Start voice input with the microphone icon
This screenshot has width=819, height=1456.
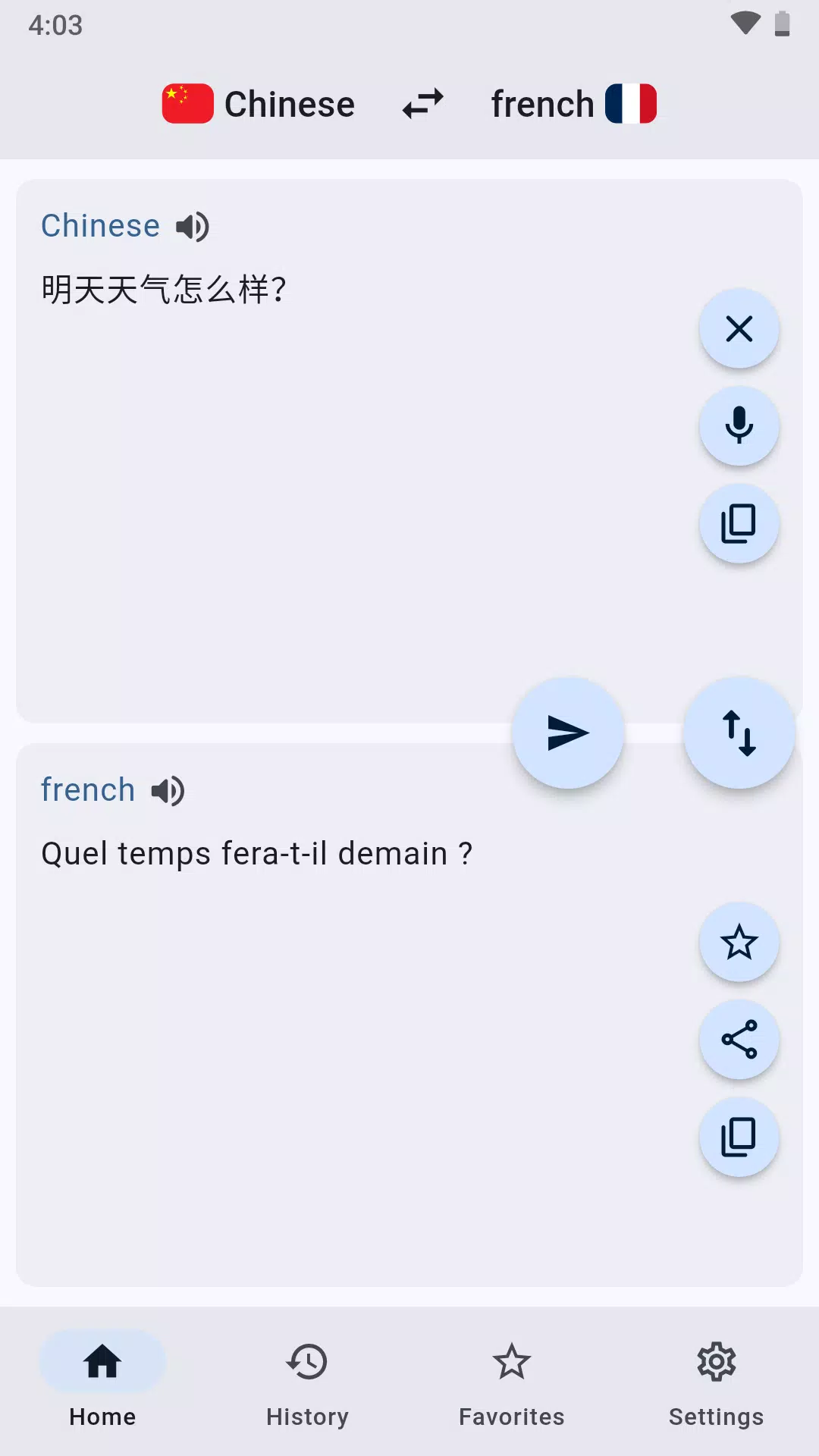pos(739,426)
